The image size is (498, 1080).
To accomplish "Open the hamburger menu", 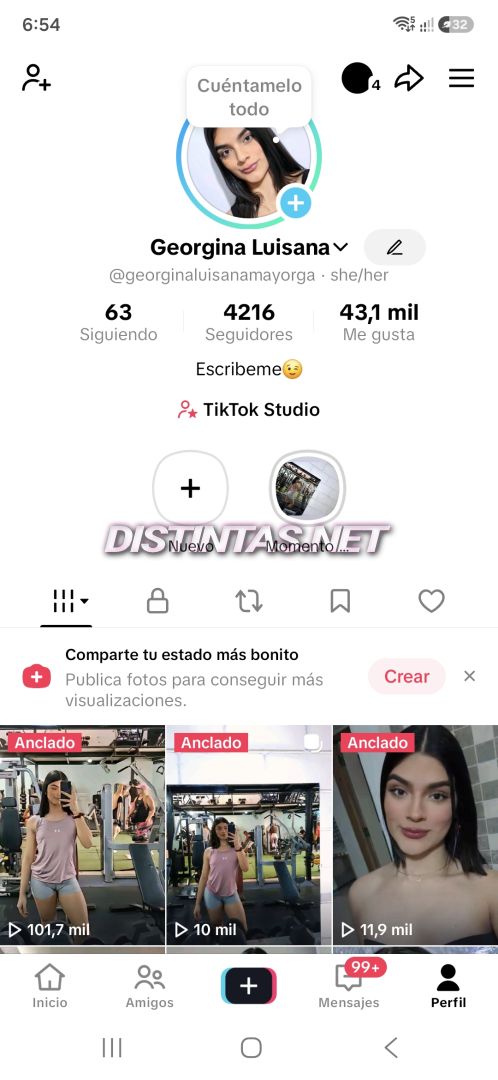I will (461, 78).
